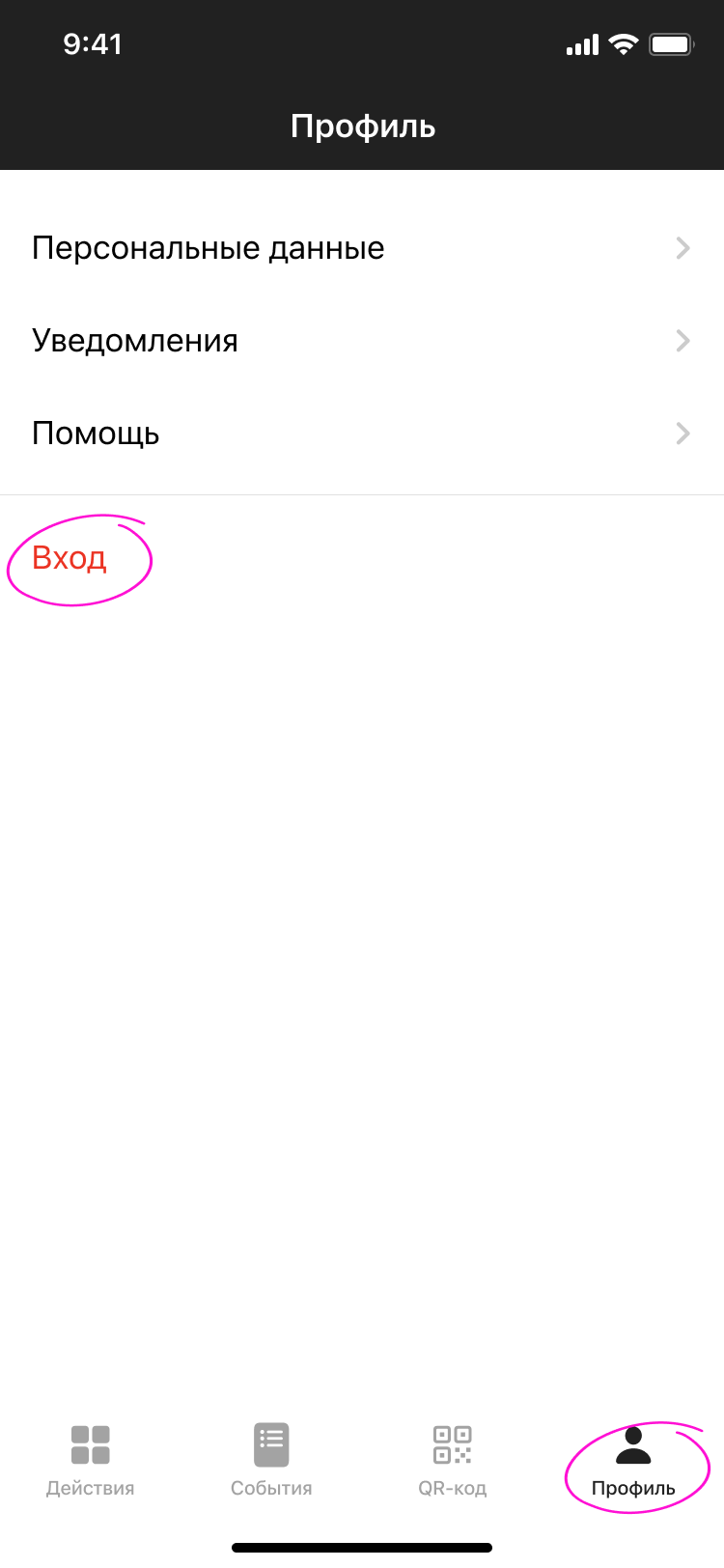Open the QR-код tab
Image resolution: width=724 pixels, height=1568 pixels.
tap(452, 1460)
